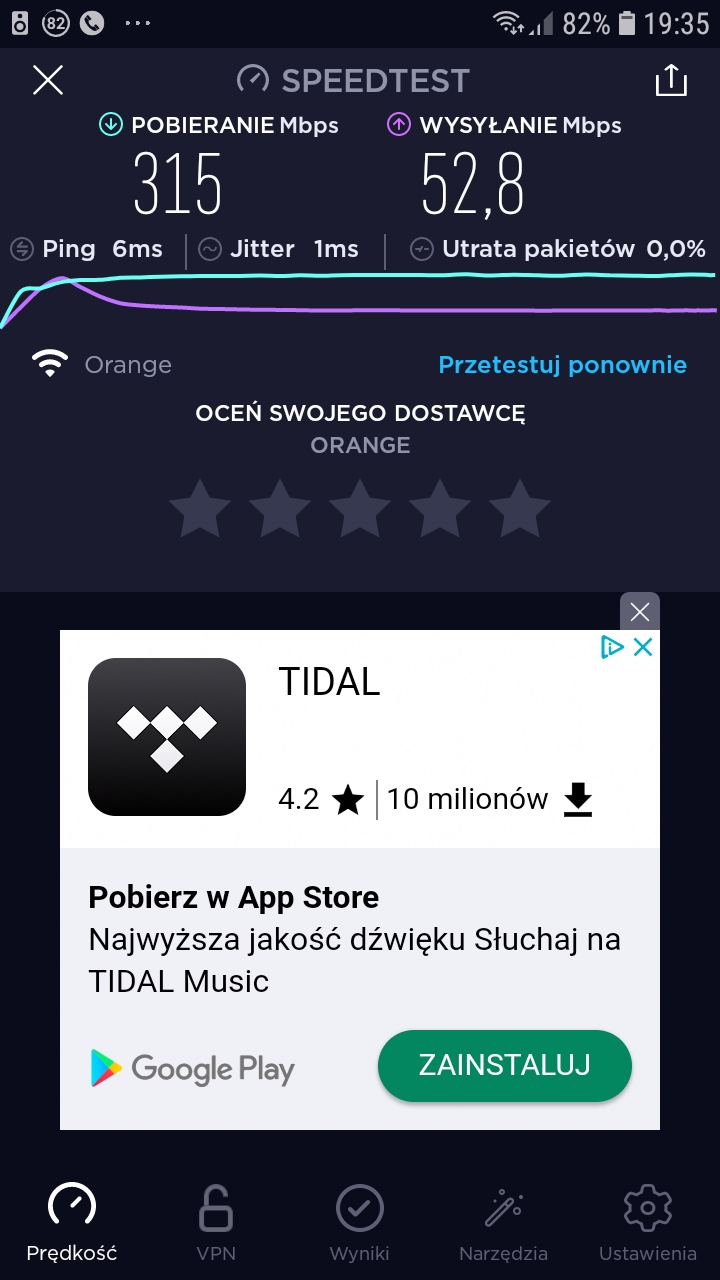
Task: Tap ZAINSTALUJ to install TIDAL
Action: click(504, 1065)
